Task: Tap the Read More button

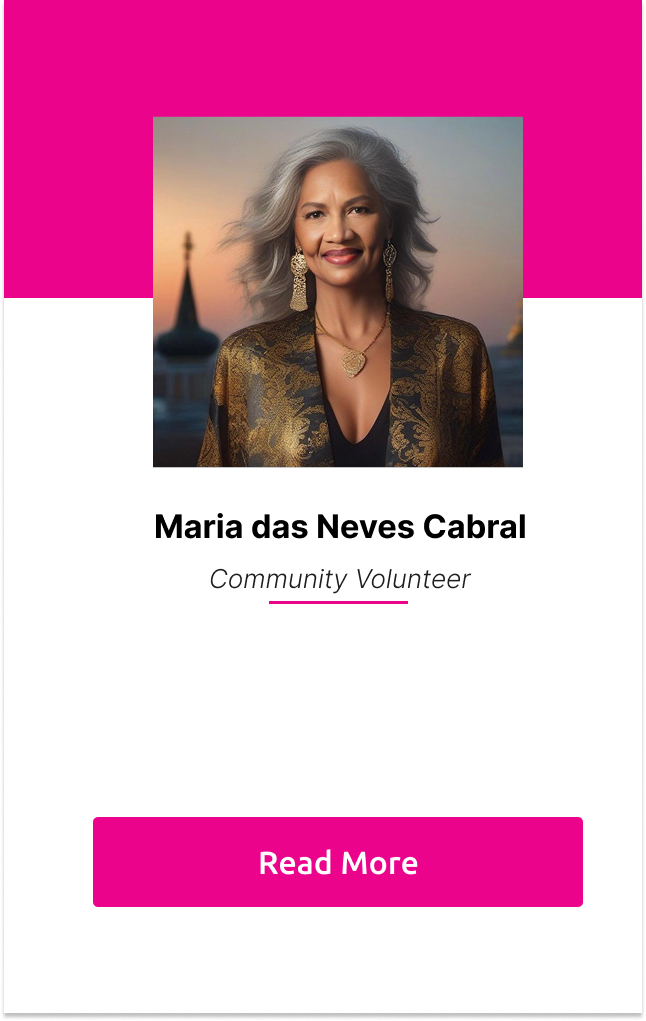Action: pyautogui.click(x=338, y=862)
